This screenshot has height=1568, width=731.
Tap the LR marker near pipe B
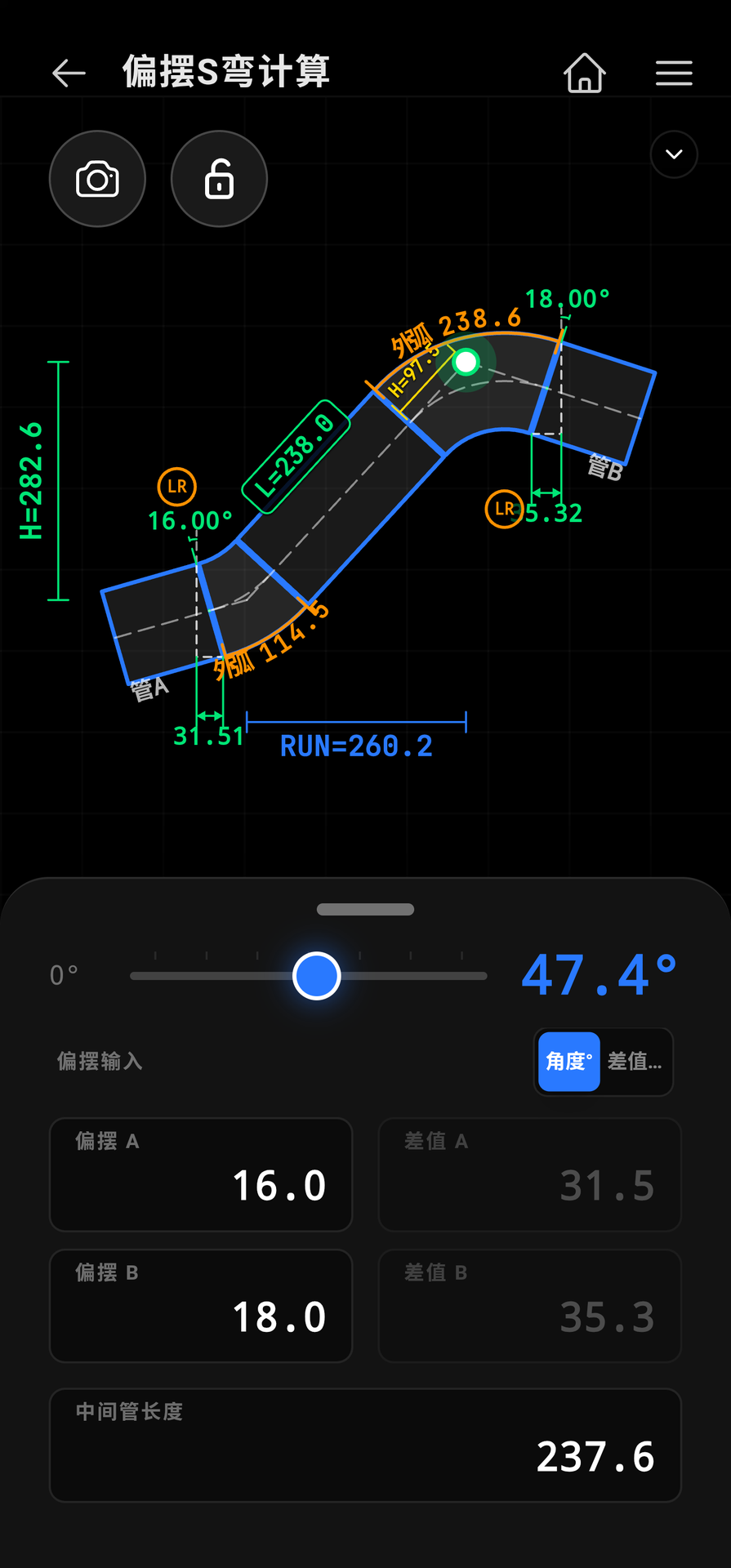(503, 509)
